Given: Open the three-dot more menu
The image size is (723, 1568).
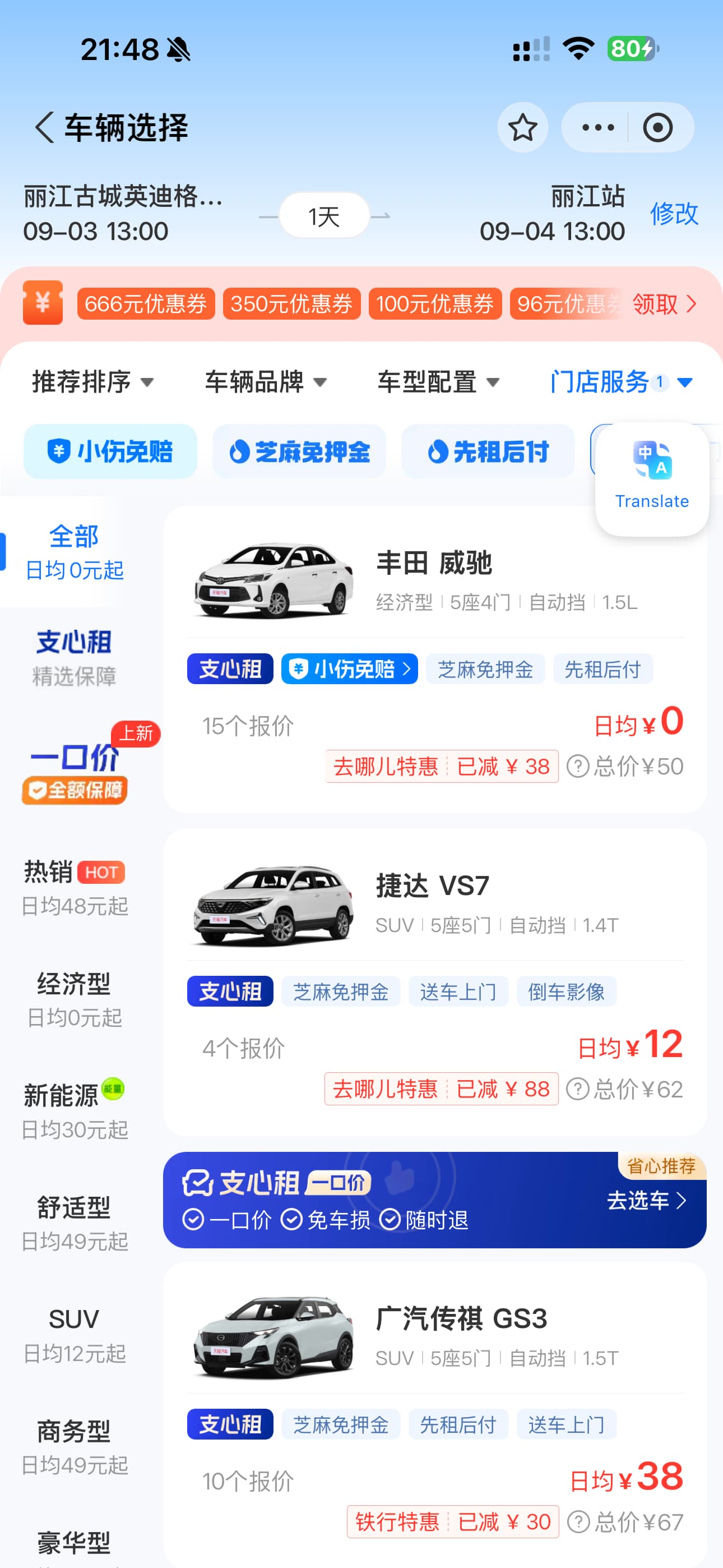Looking at the screenshot, I should pyautogui.click(x=597, y=128).
